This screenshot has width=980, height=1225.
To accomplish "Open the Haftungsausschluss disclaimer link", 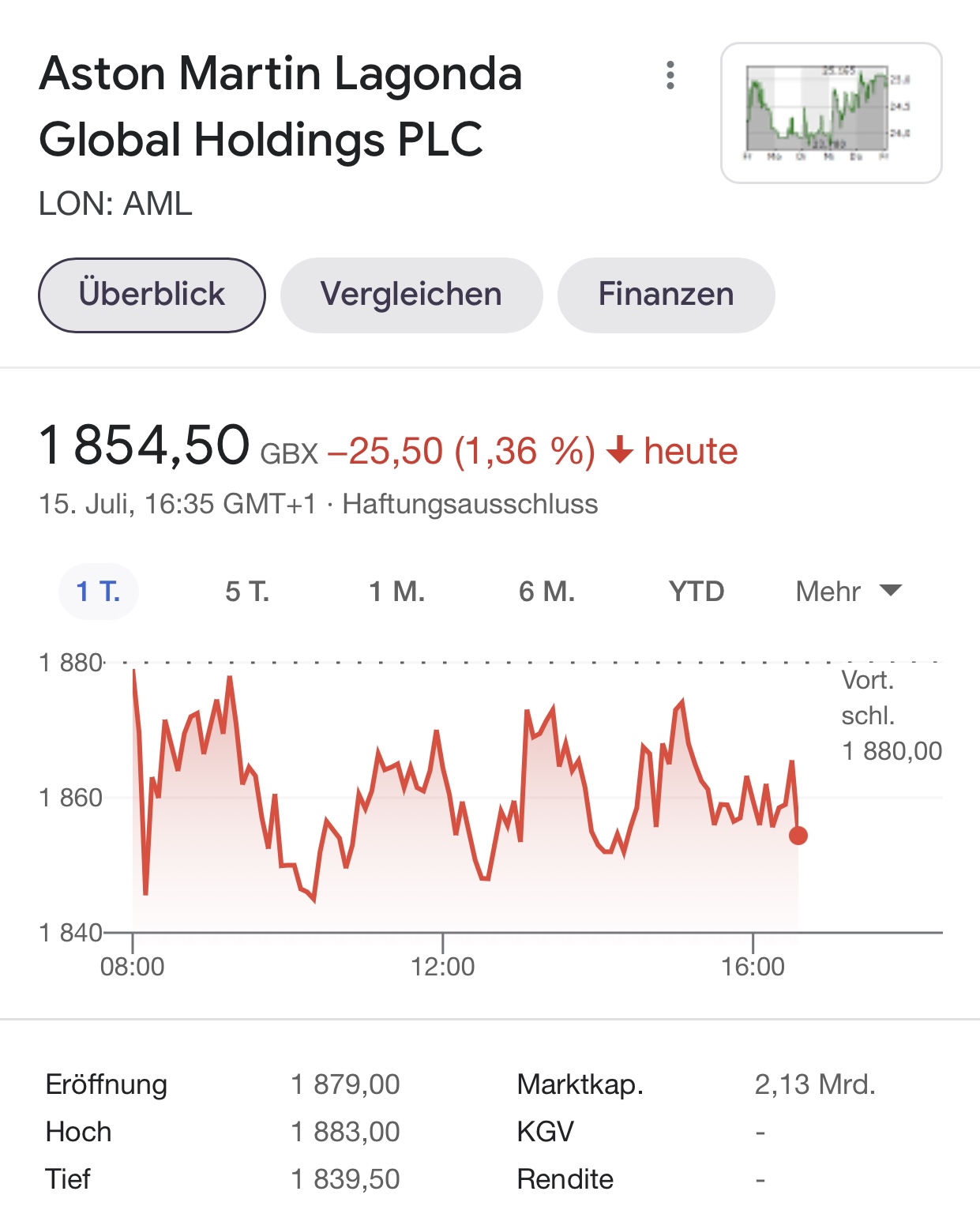I will pyautogui.click(x=470, y=504).
